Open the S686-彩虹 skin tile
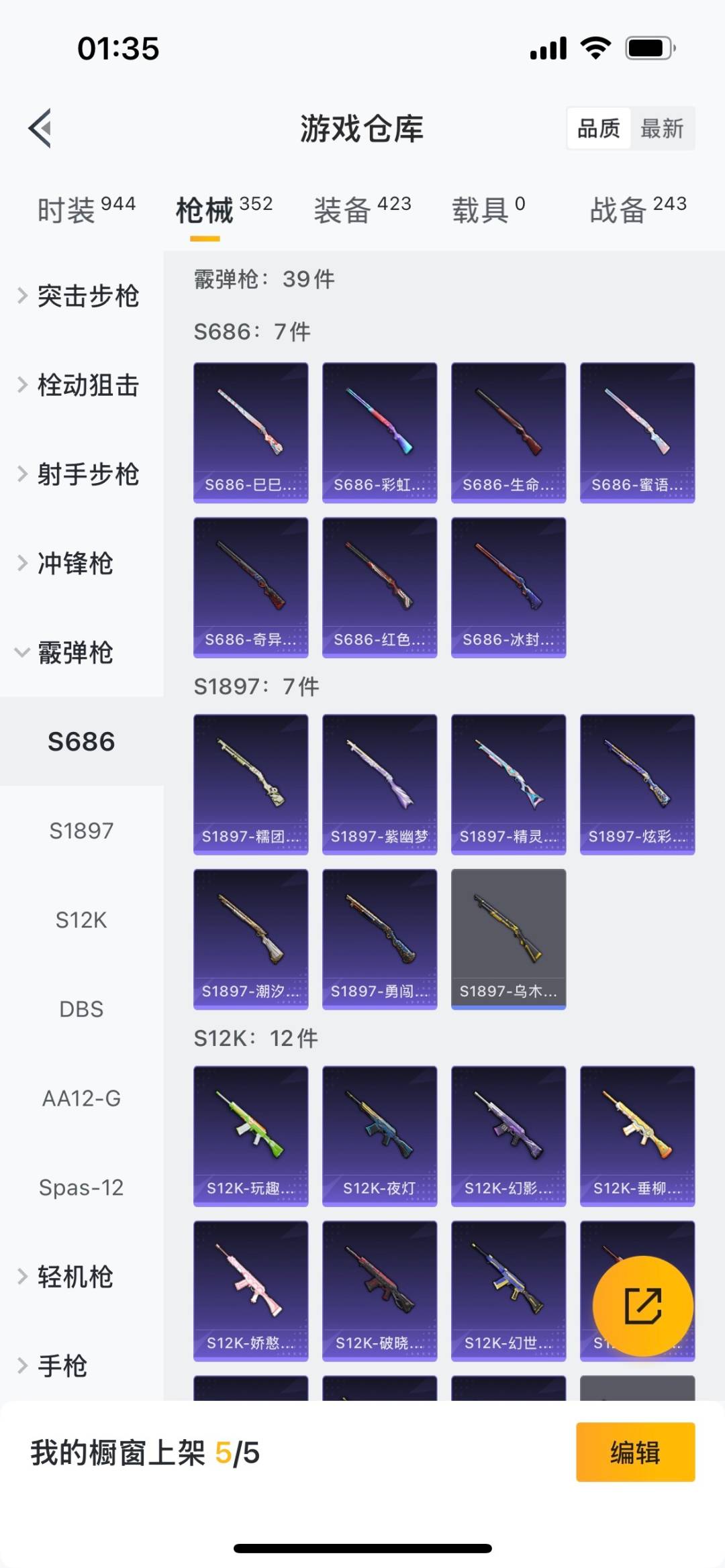The width and height of the screenshot is (725, 1568). click(x=379, y=433)
